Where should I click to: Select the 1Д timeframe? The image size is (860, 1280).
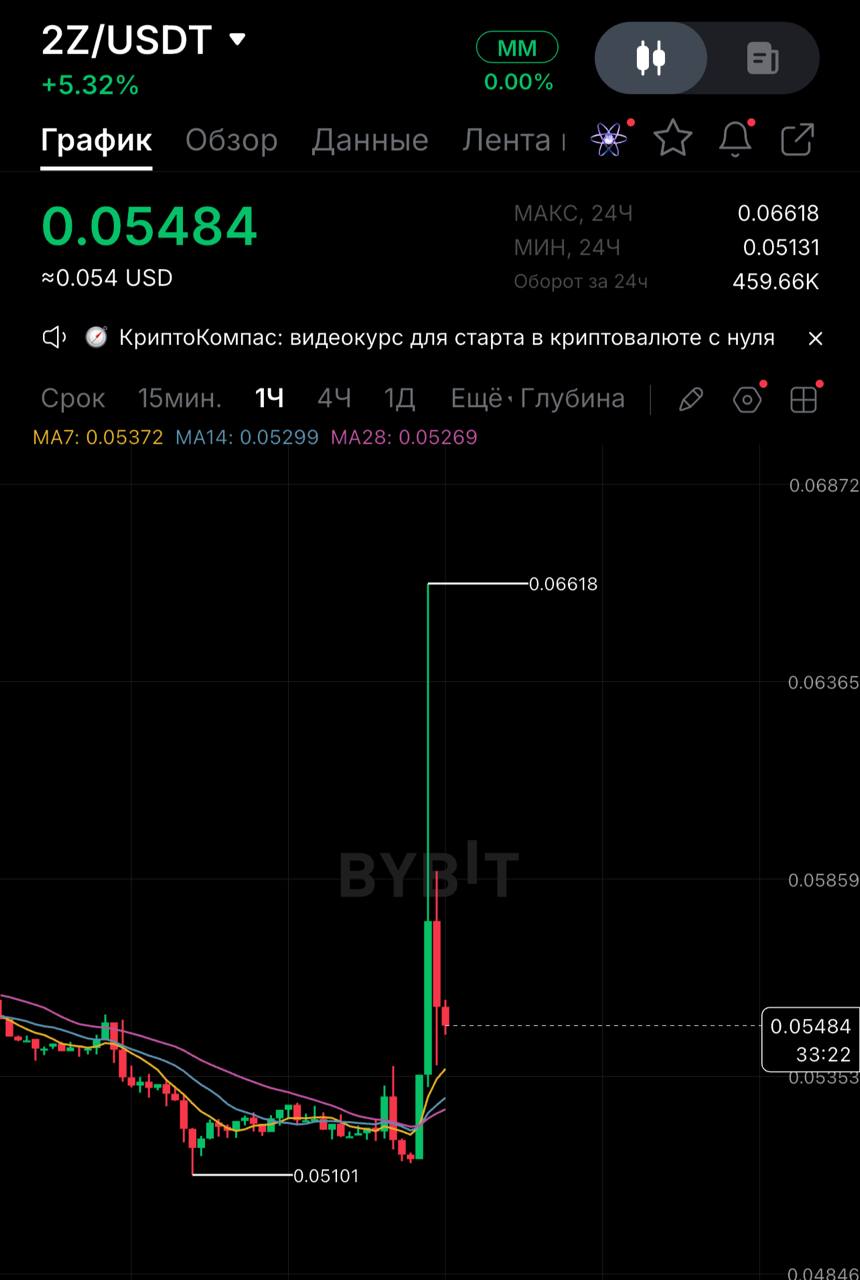pos(400,399)
